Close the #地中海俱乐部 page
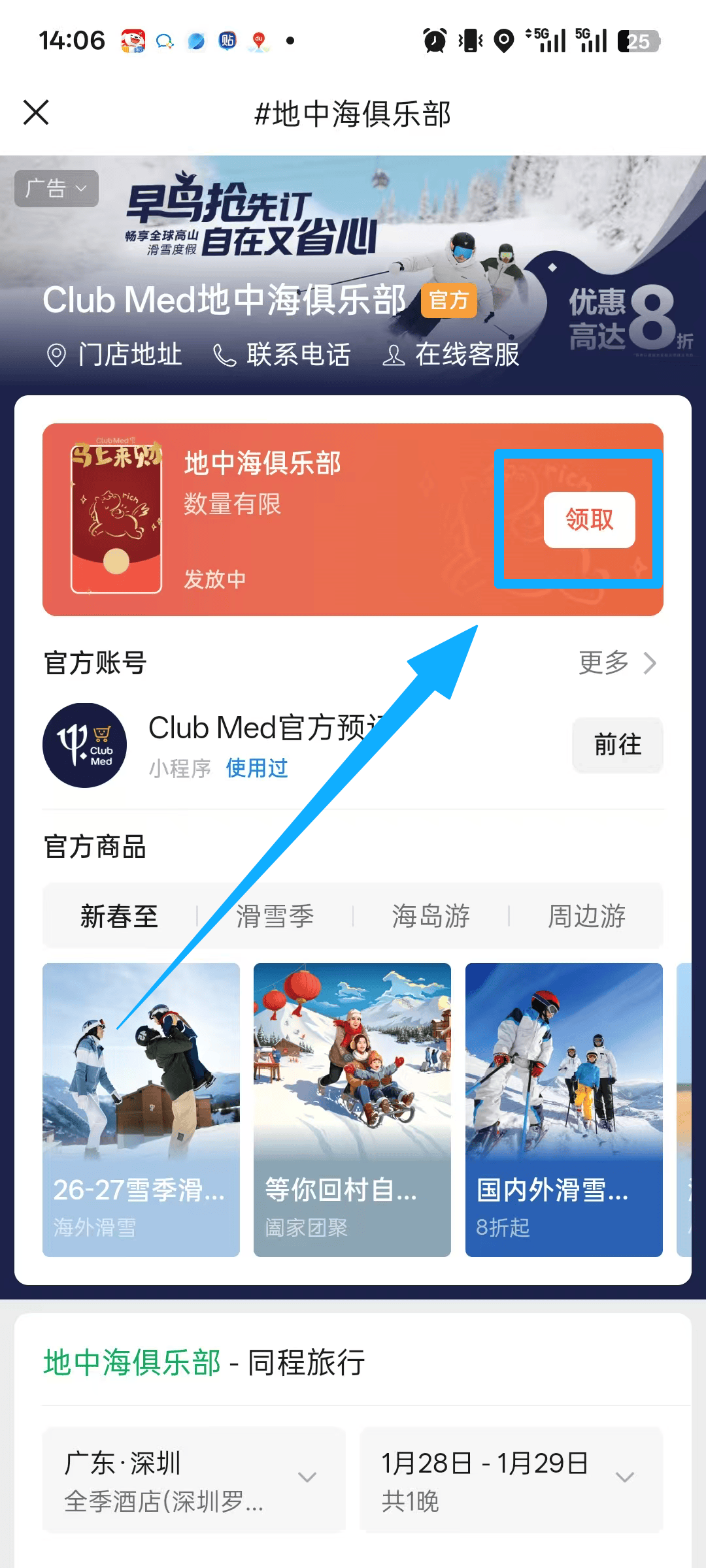Viewport: 706px width, 1568px height. 36,112
